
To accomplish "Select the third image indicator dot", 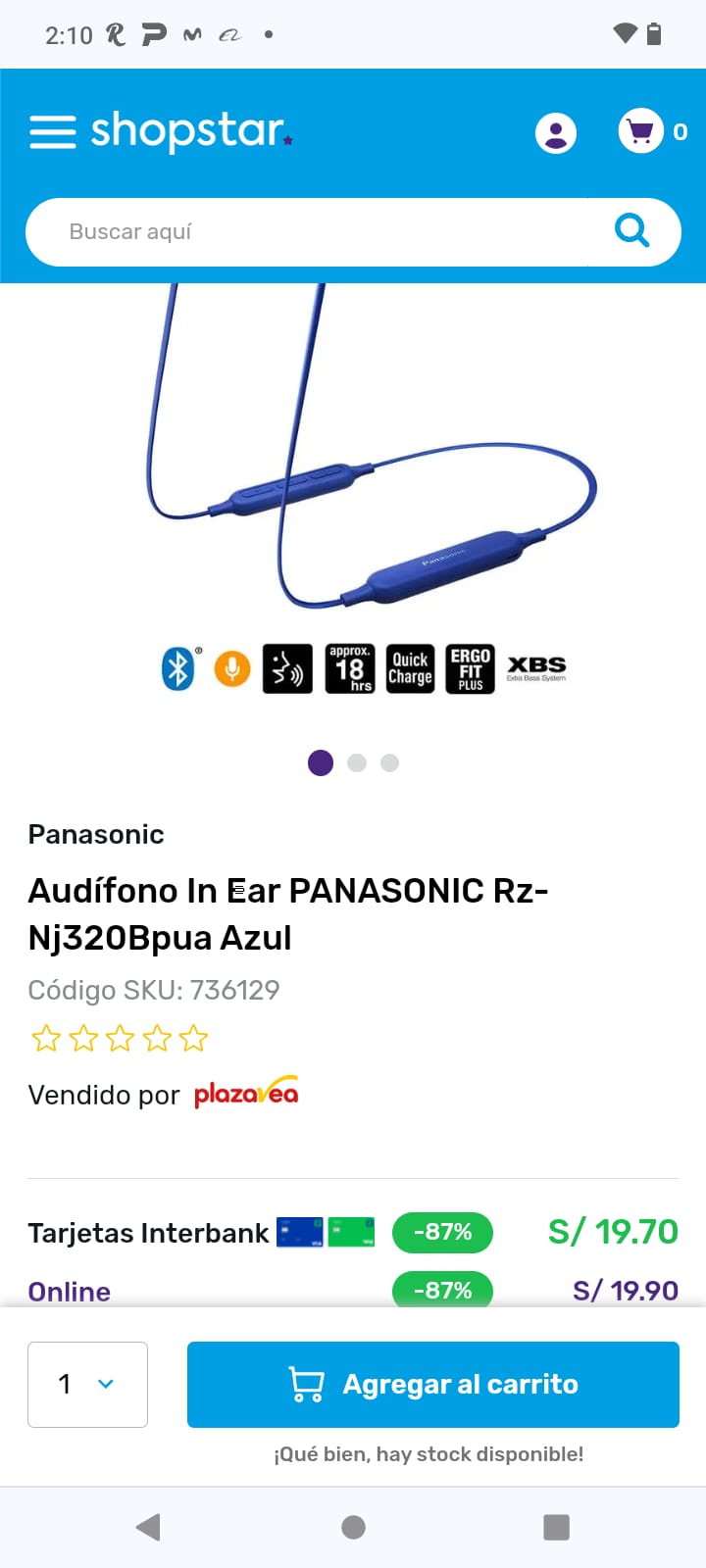I will pyautogui.click(x=389, y=762).
